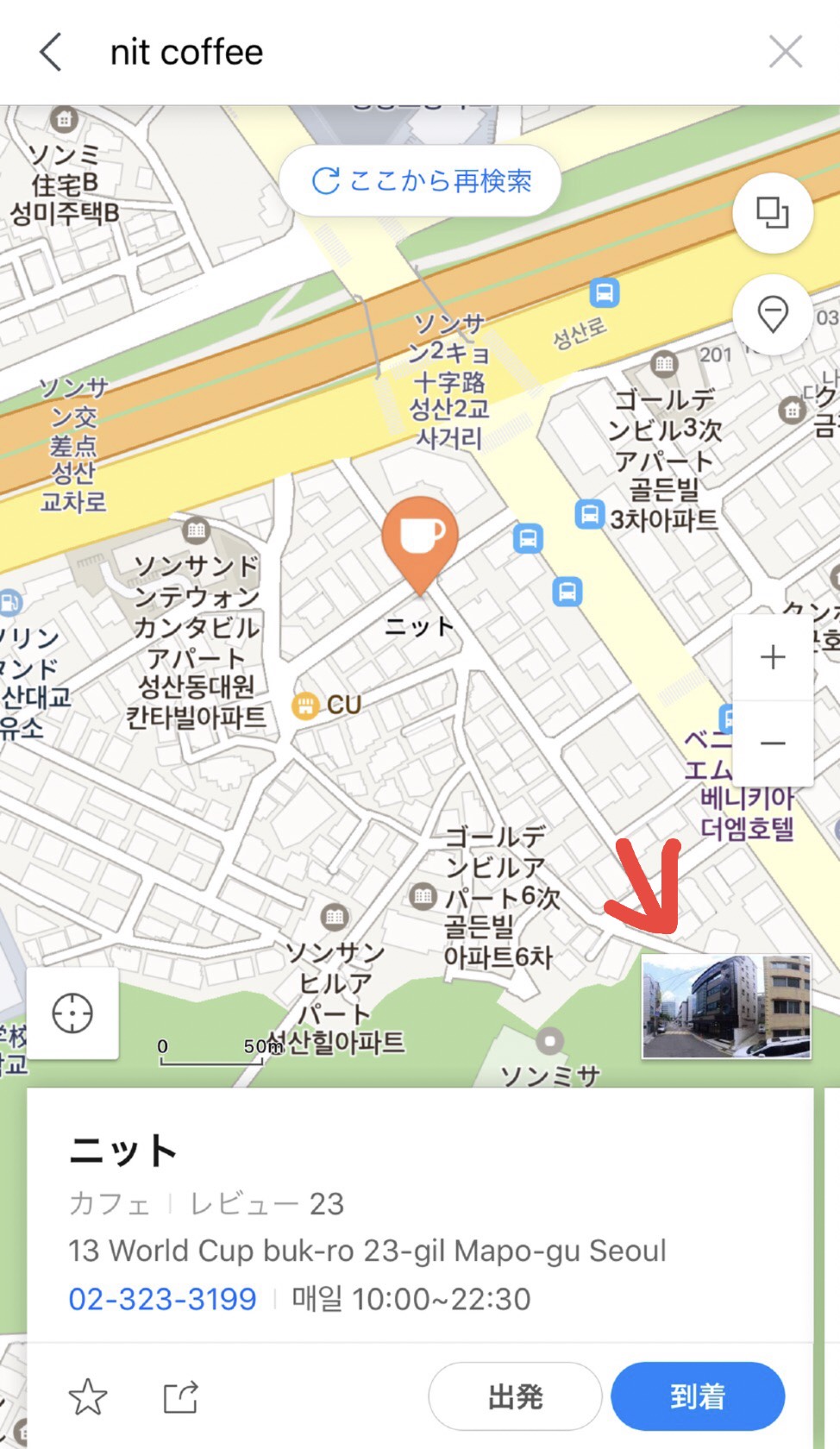Go back using the left arrow
This screenshot has width=840, height=1449.
tap(52, 53)
